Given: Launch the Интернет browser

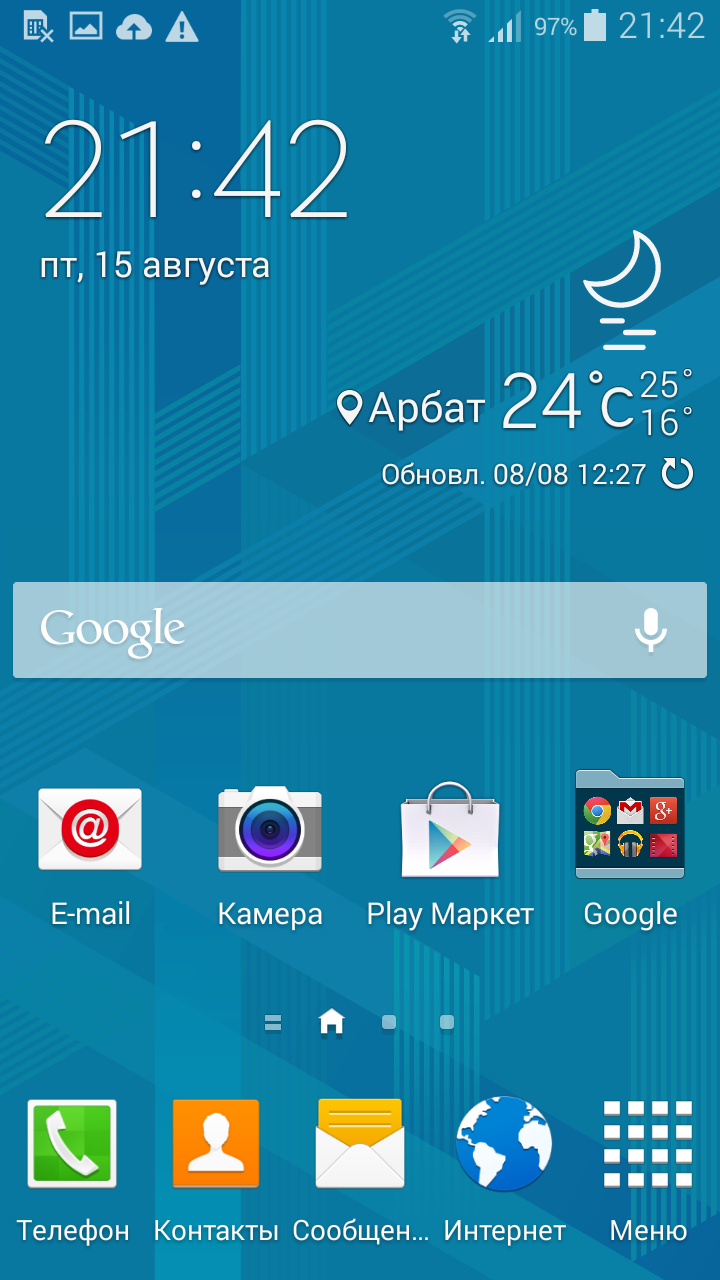Looking at the screenshot, I should [504, 1145].
